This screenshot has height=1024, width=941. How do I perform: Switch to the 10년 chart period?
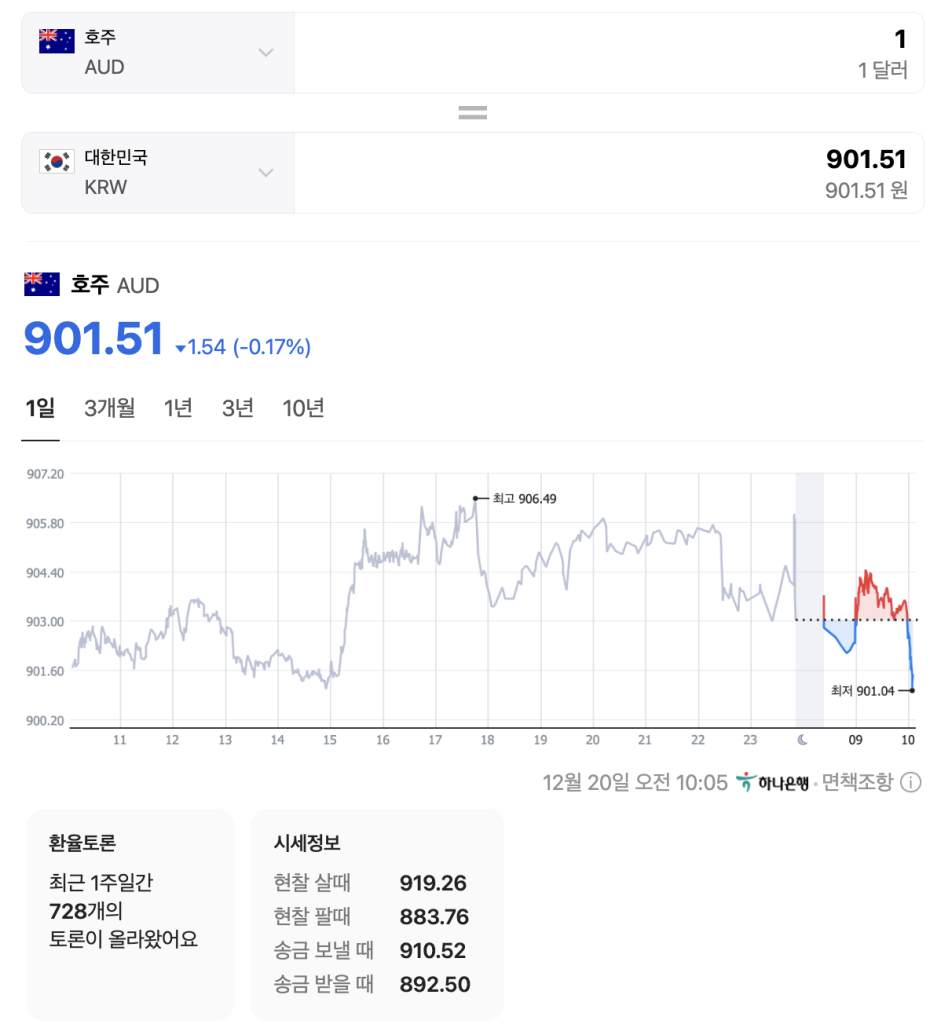303,408
